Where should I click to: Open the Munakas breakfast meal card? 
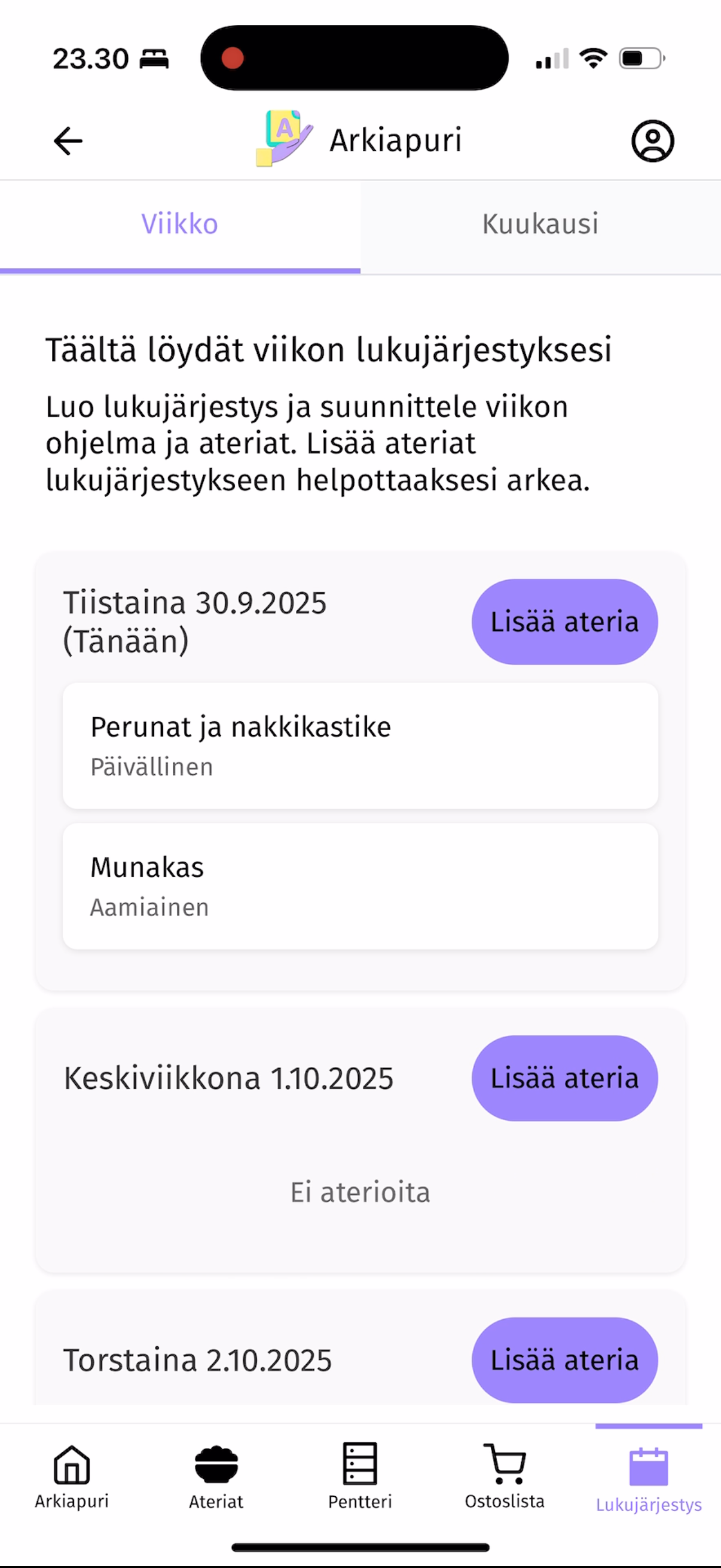360,885
